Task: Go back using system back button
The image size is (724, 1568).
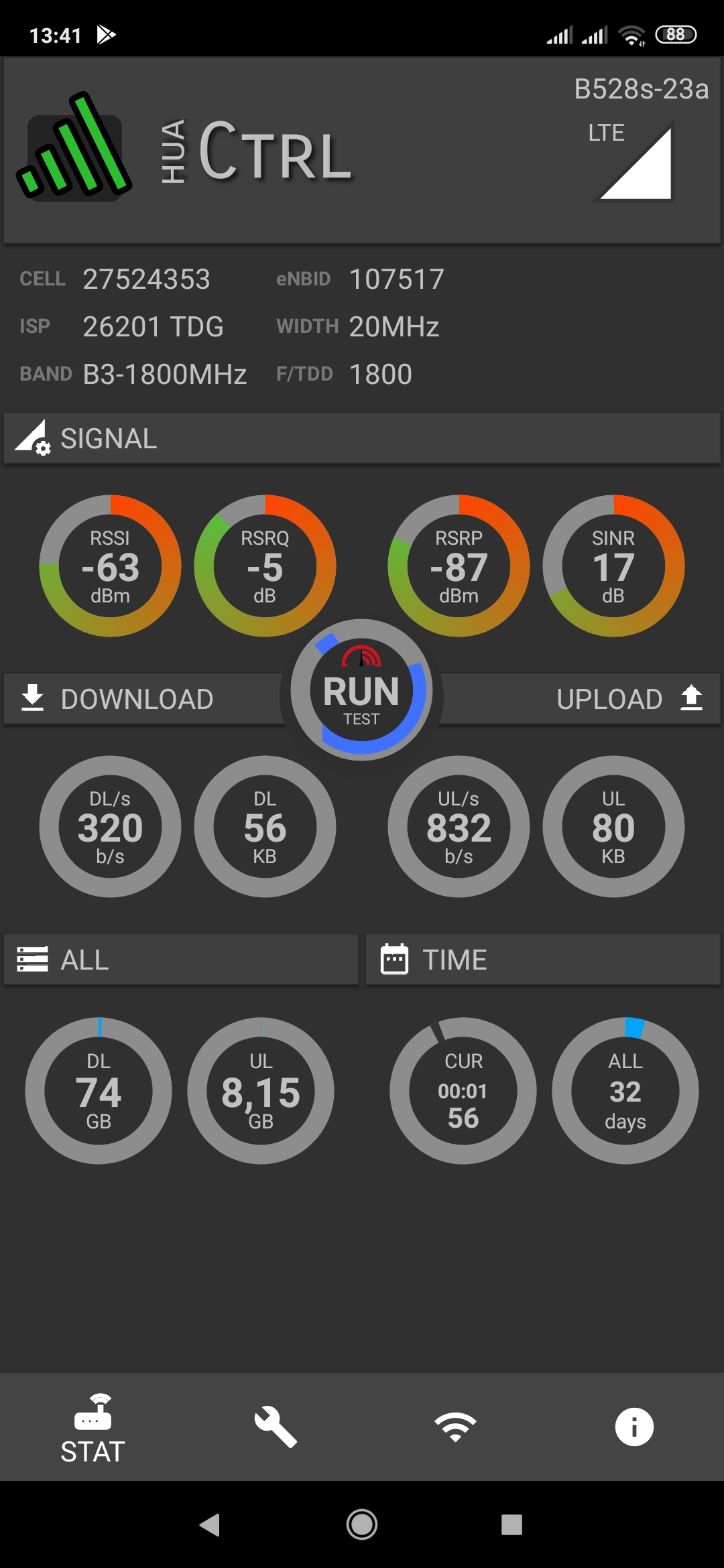Action: coord(210,1524)
